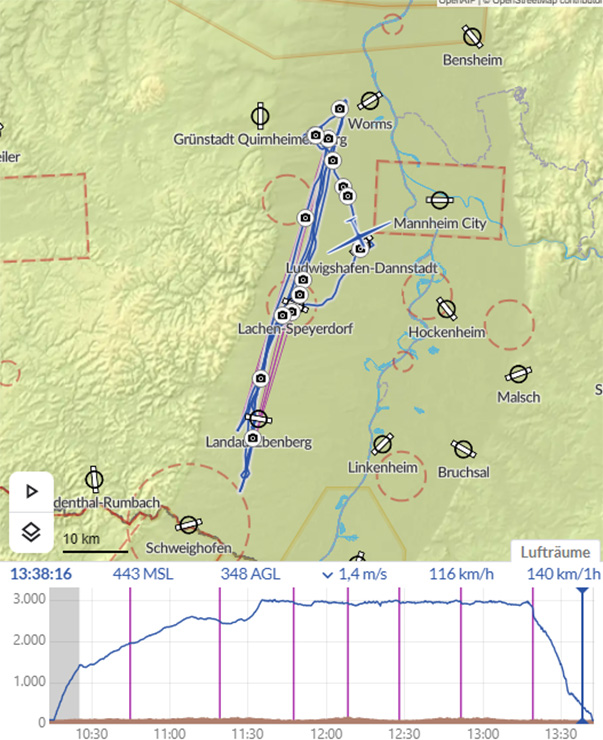The height and width of the screenshot is (740, 603).
Task: Expand the vertical speed dropdown chevron
Action: point(327,574)
